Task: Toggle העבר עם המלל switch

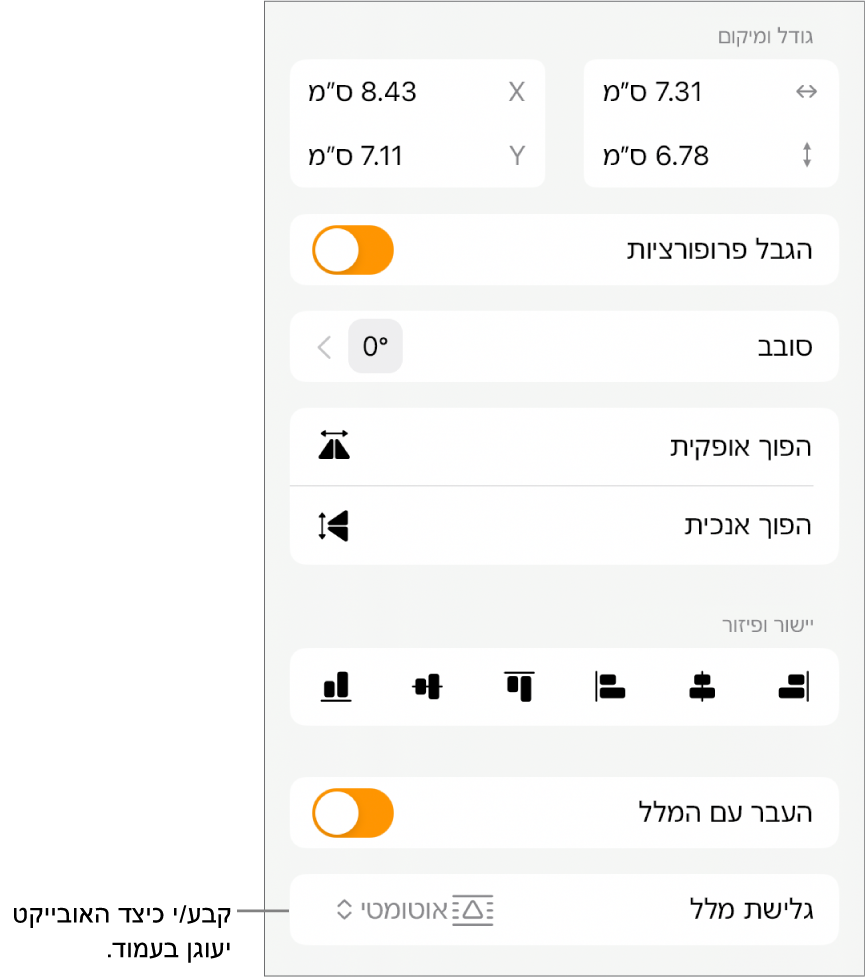Action: (353, 812)
